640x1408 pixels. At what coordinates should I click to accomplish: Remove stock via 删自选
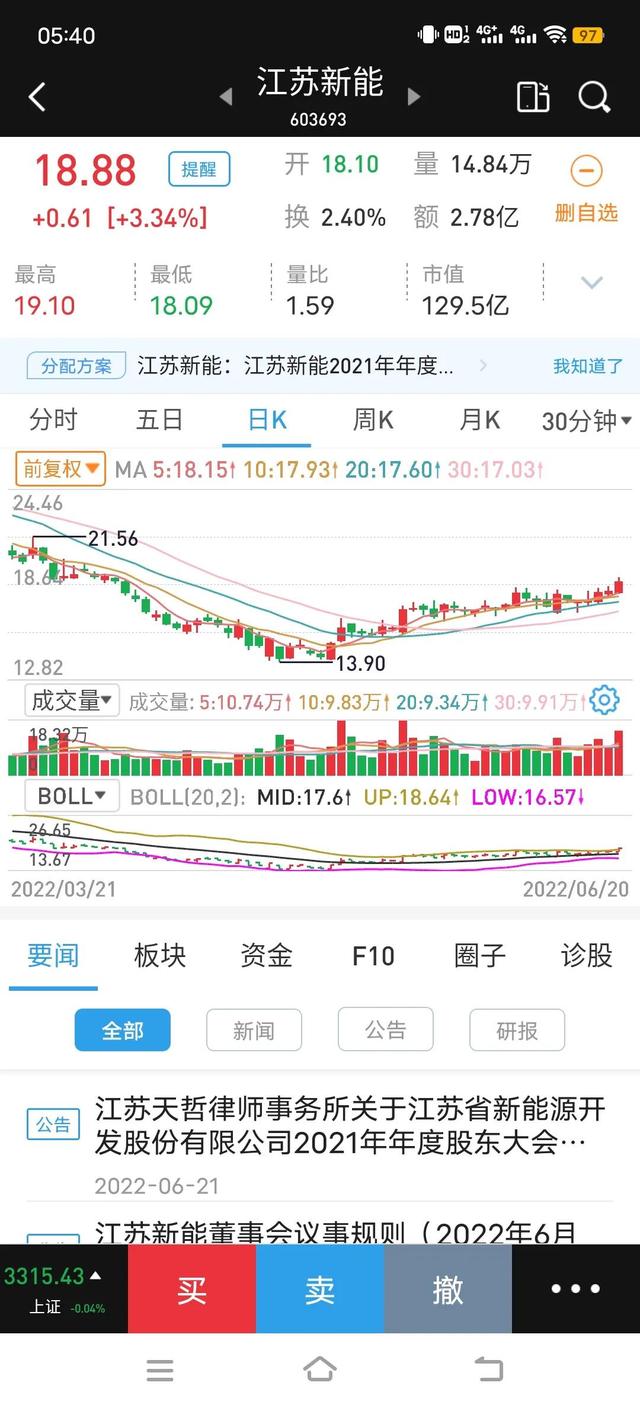(x=586, y=190)
